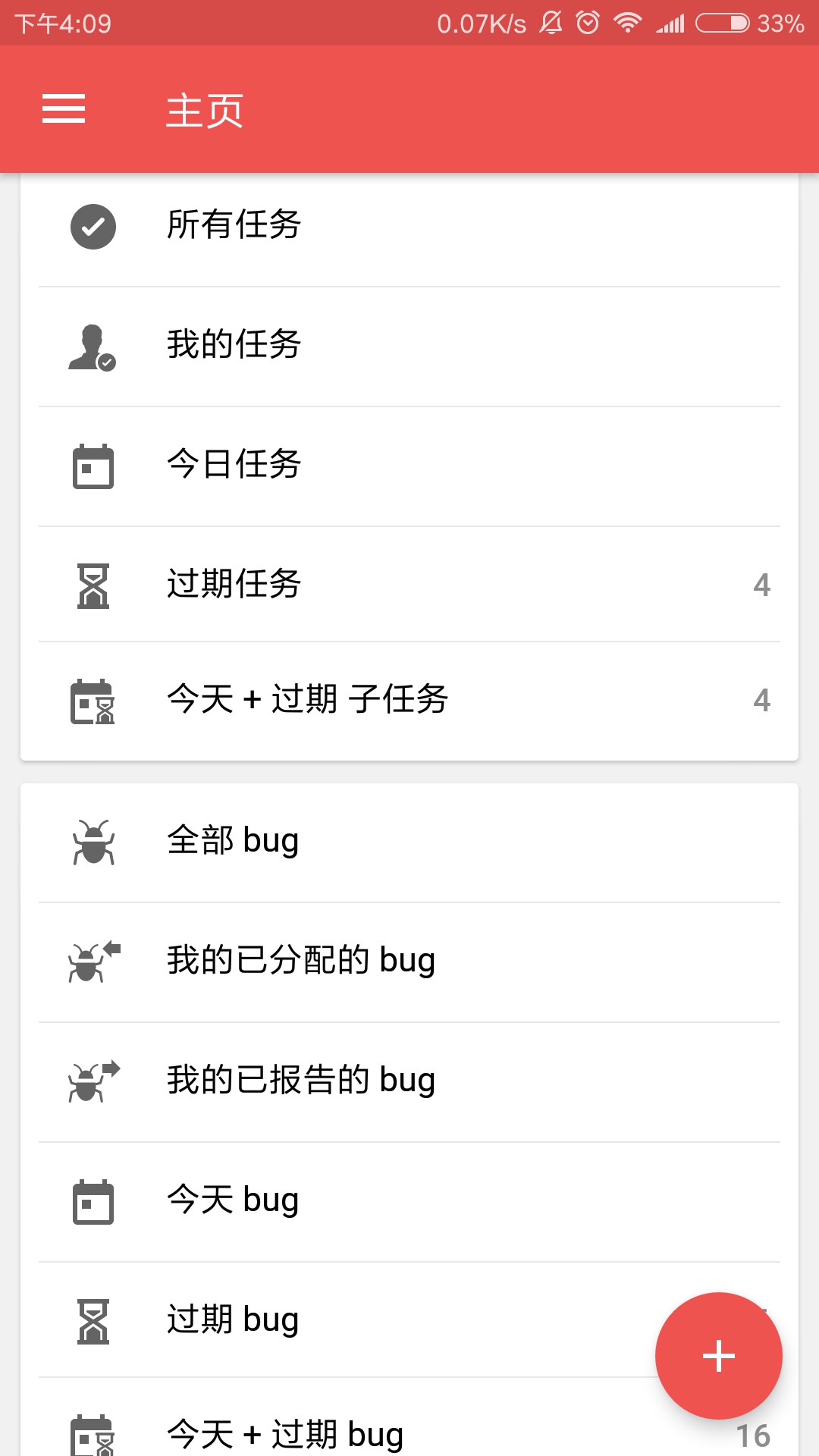Select the checkmark icon beside 所有任务
This screenshot has width=819, height=1456.
coord(93,225)
